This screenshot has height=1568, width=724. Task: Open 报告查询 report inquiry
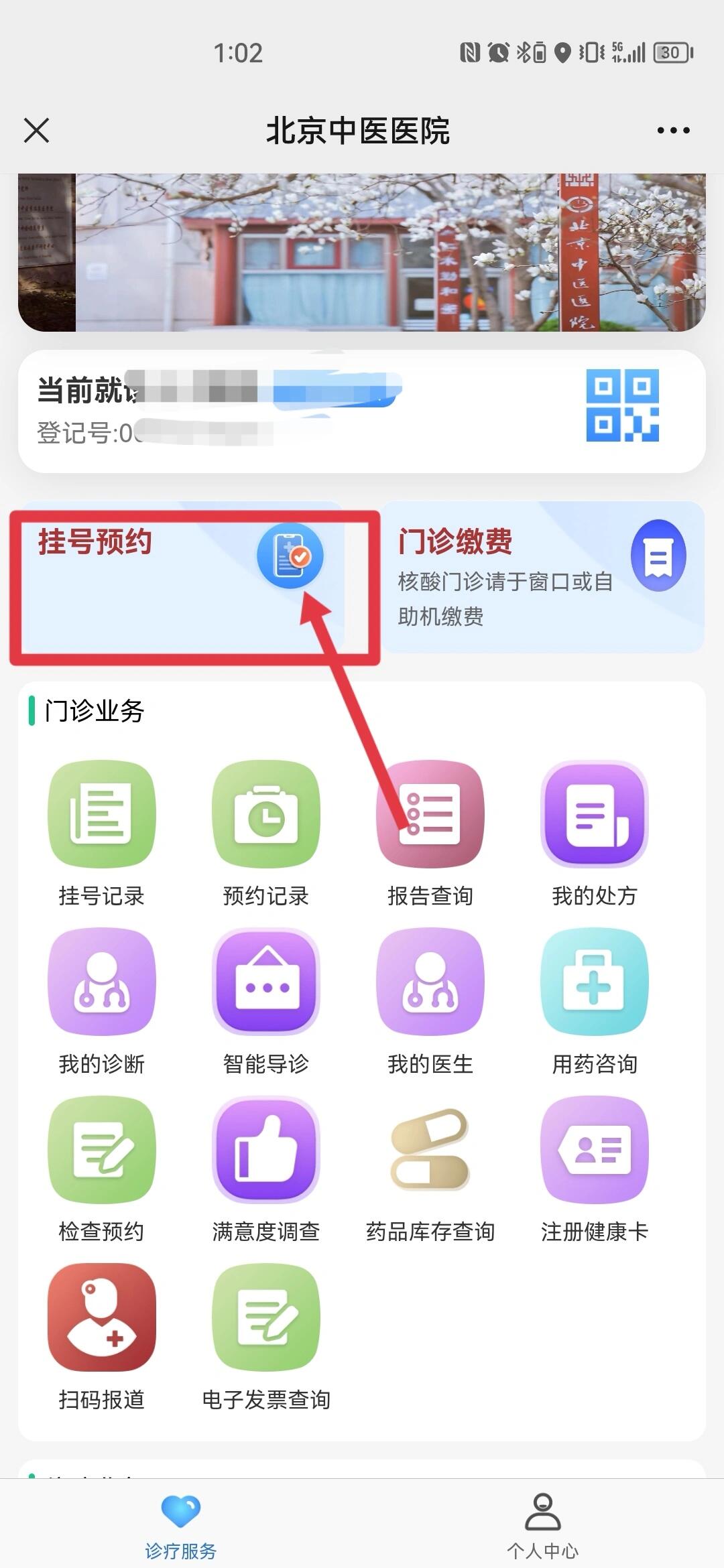(430, 813)
